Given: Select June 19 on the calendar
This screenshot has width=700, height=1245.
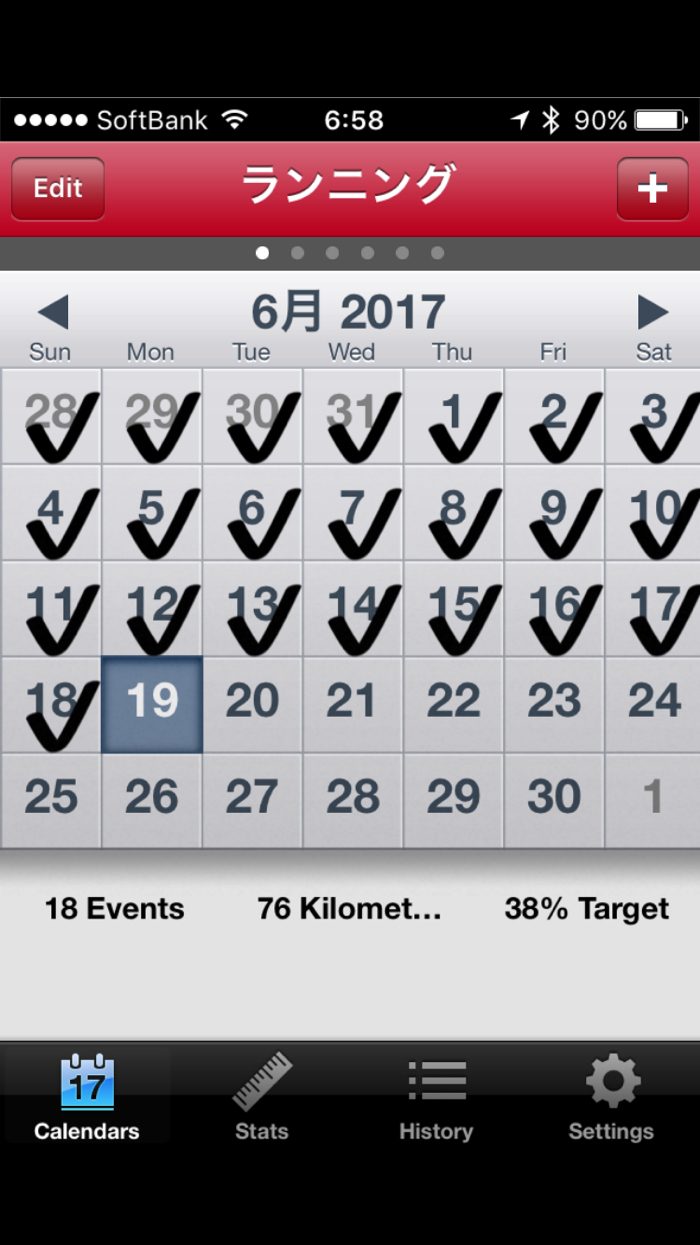Looking at the screenshot, I should (152, 704).
